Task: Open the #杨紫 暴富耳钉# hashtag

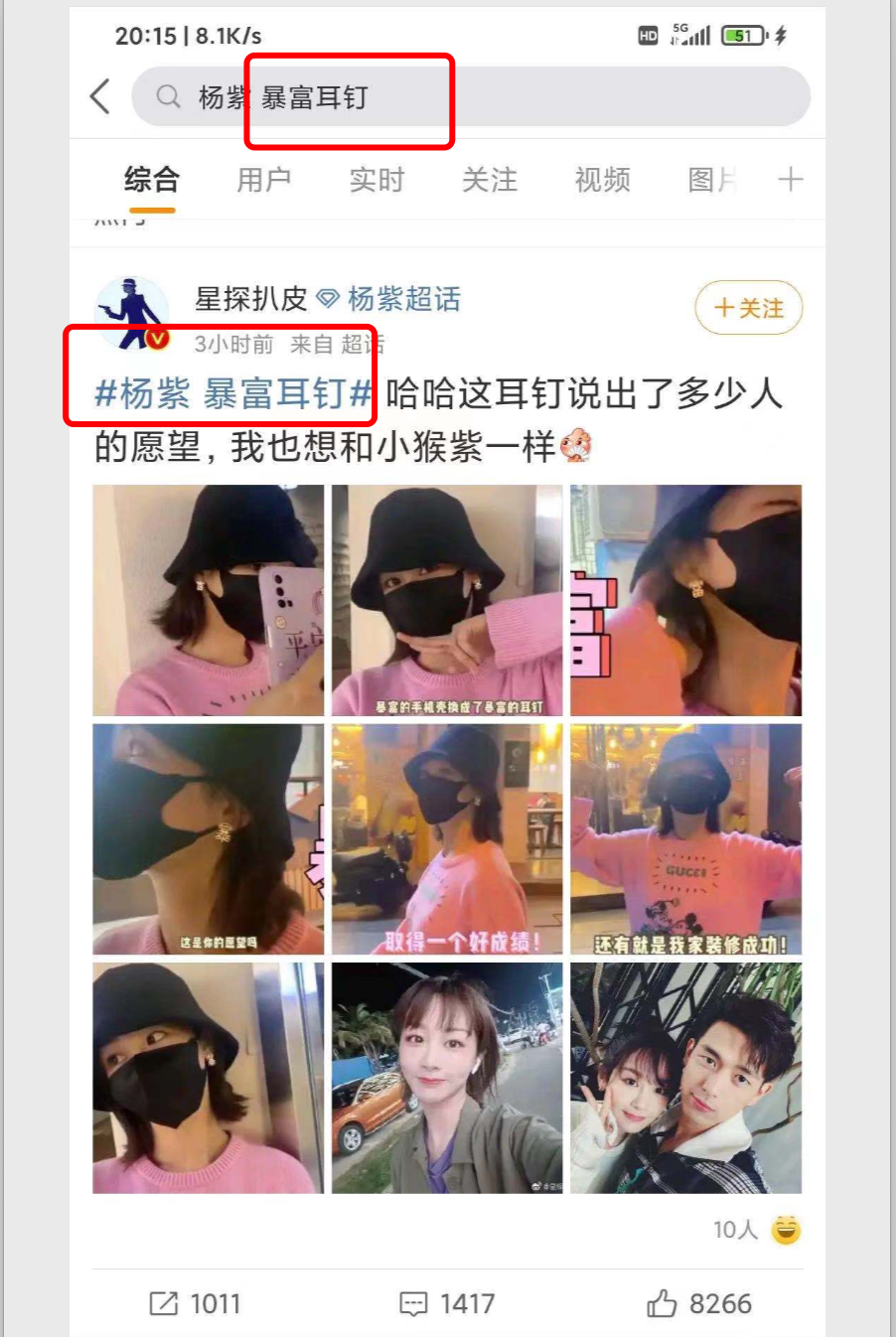Action: pos(233,393)
